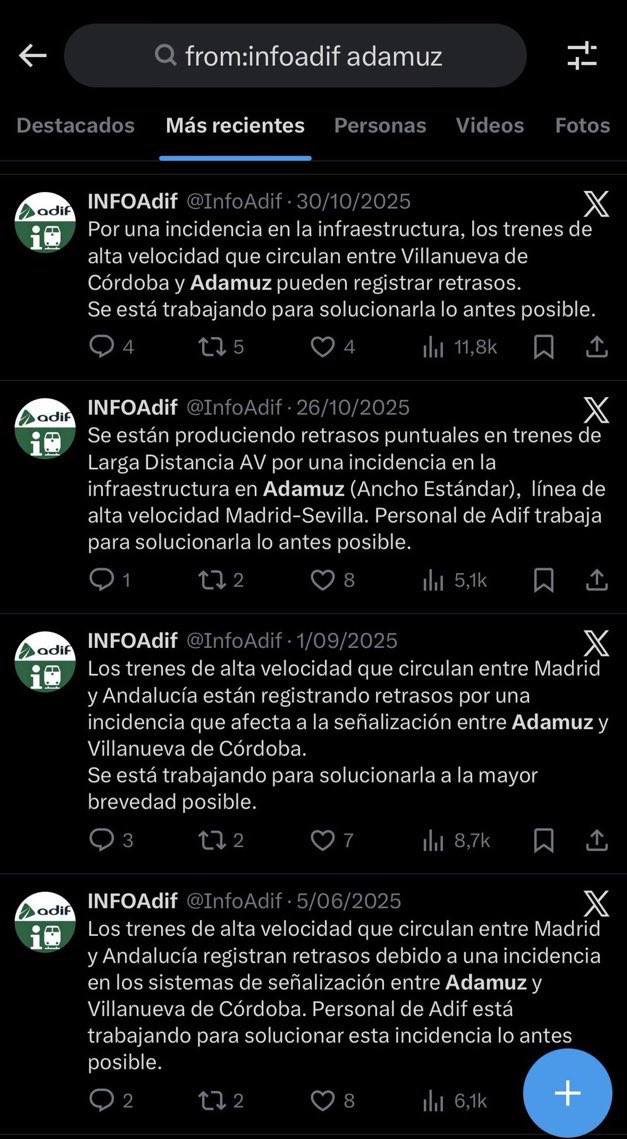Switch to the Personas tab

click(x=379, y=126)
